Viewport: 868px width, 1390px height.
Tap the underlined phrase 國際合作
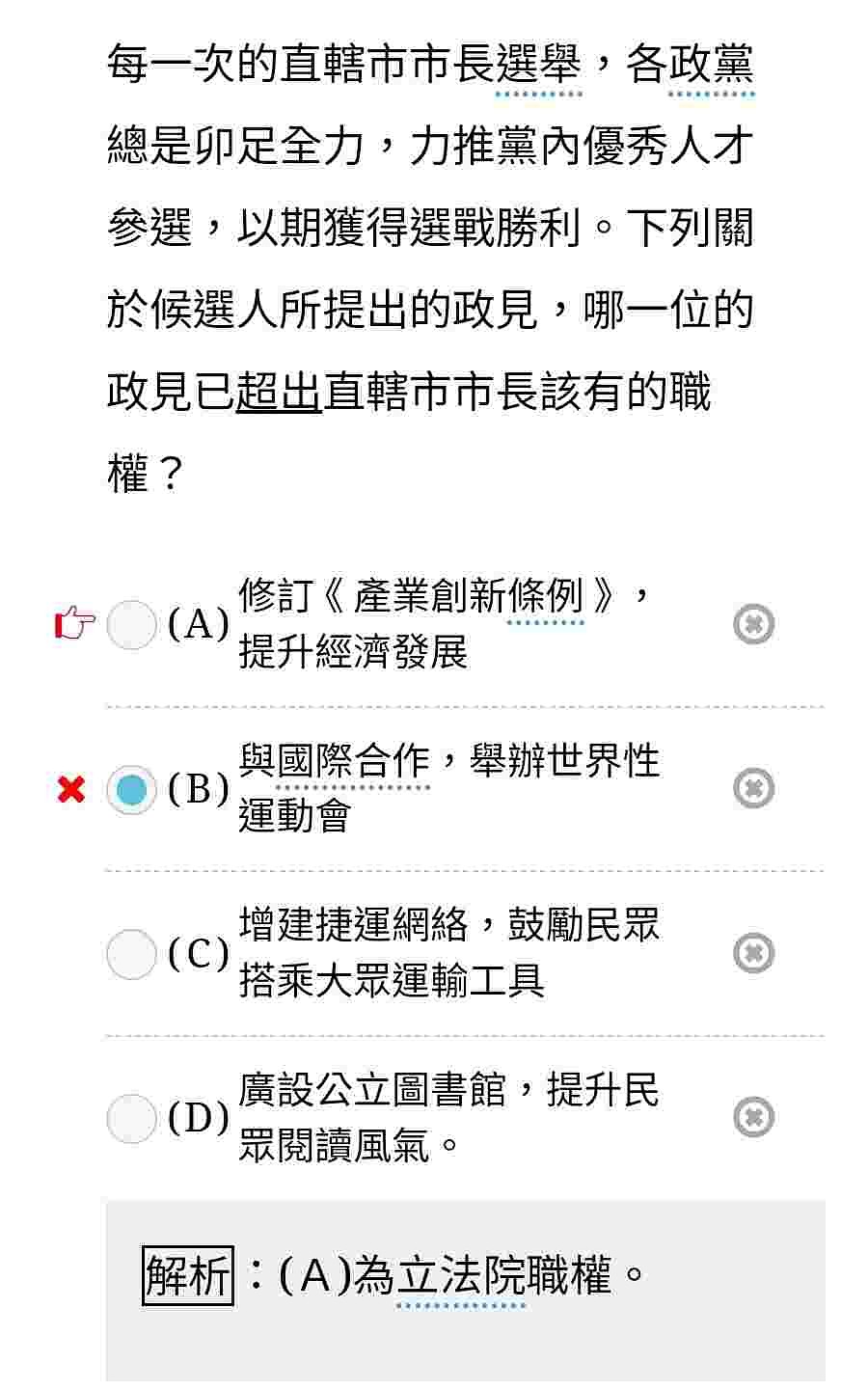[x=353, y=763]
